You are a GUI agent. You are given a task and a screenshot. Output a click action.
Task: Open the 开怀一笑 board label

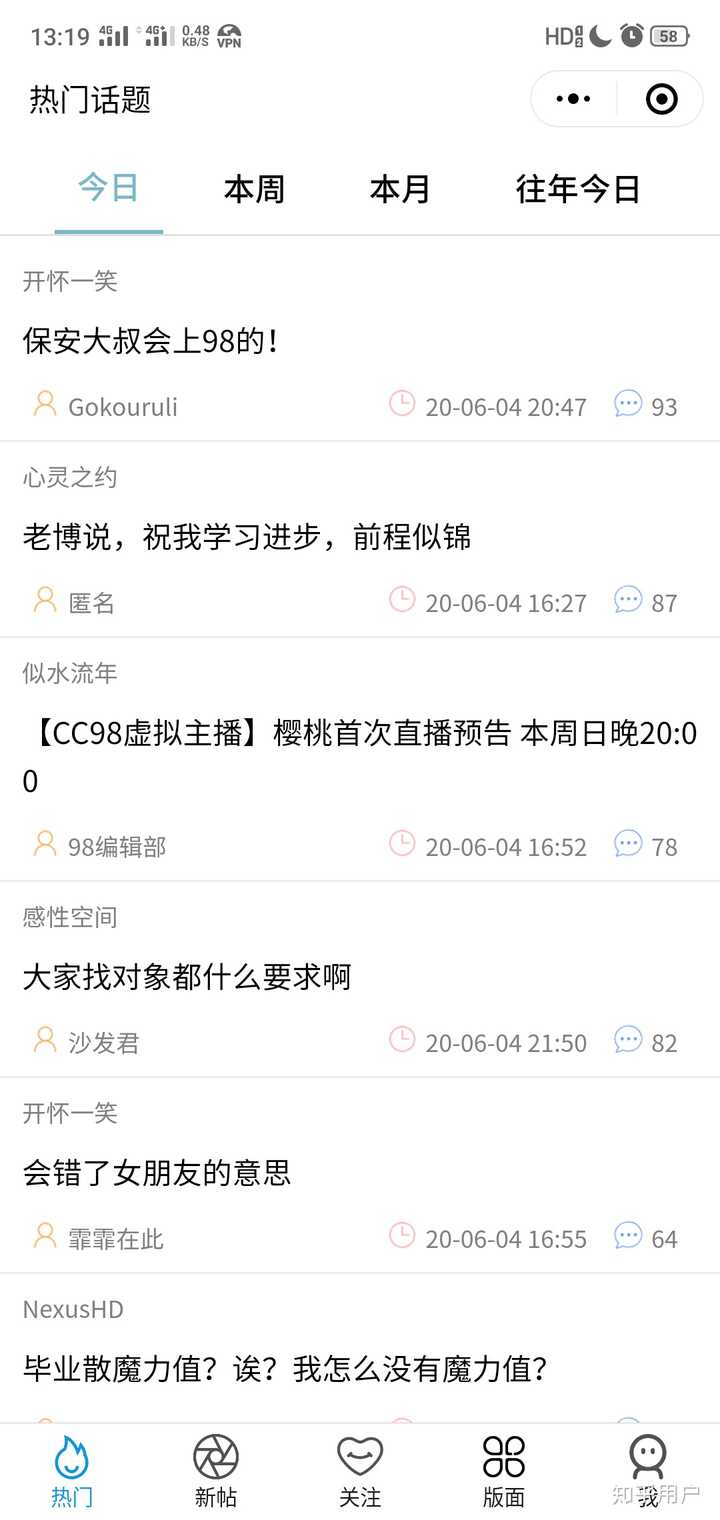coord(68,281)
